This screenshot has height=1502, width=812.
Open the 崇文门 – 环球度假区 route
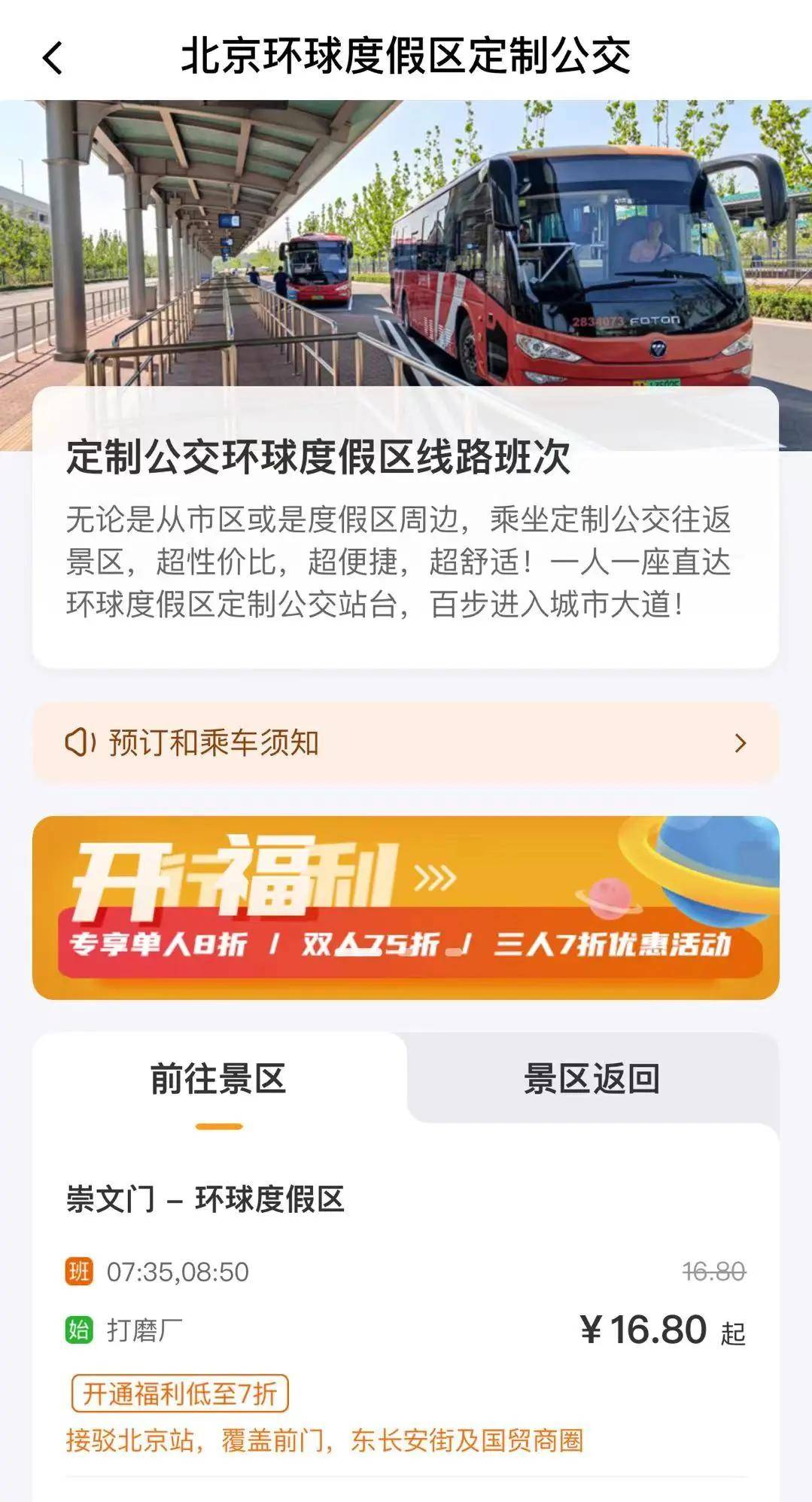pos(406,1319)
